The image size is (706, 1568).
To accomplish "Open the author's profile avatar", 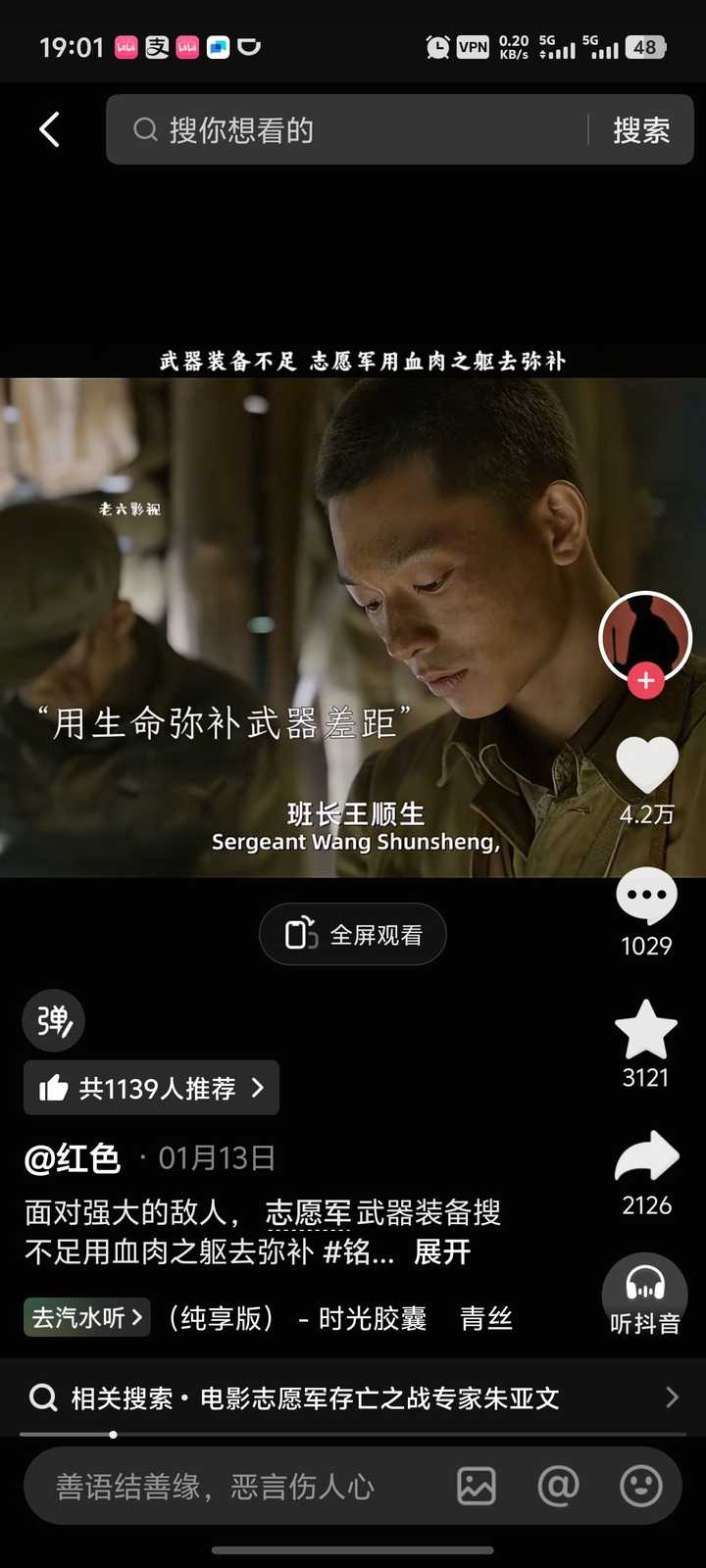I will 645,637.
